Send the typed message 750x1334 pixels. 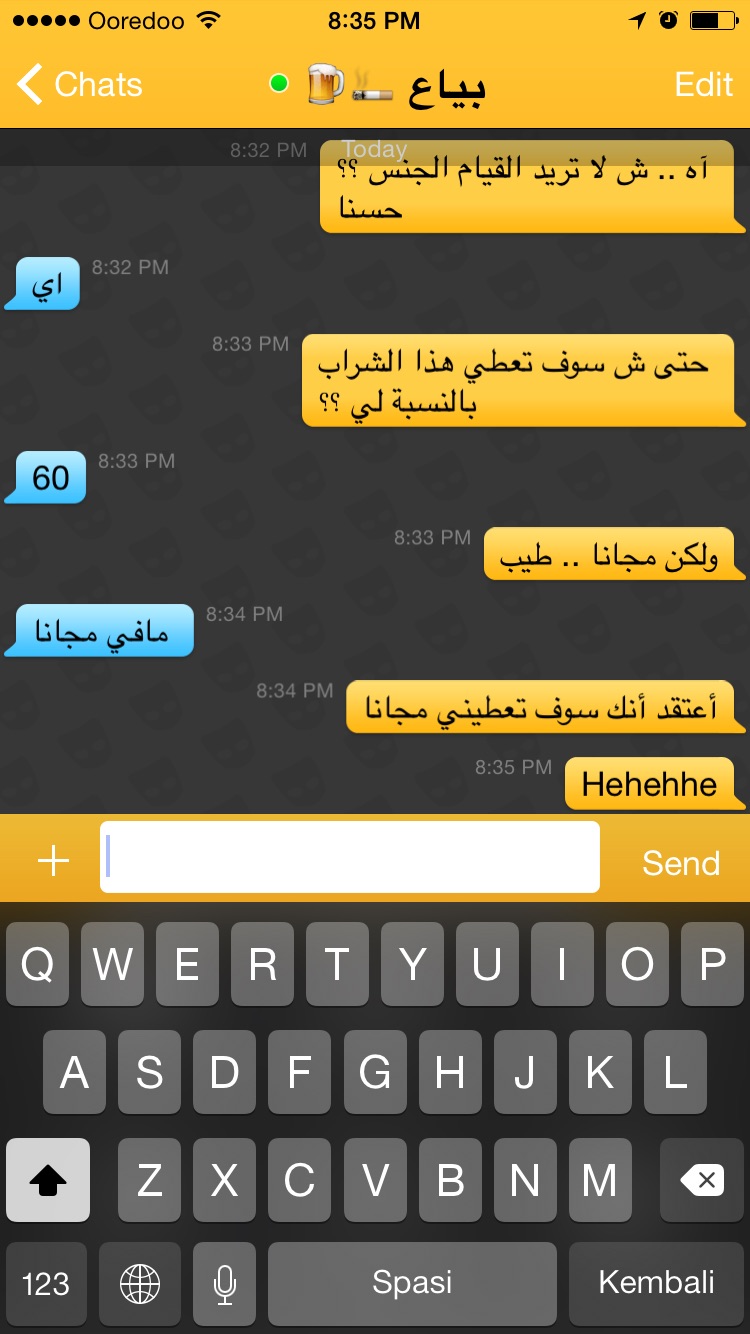tap(680, 863)
